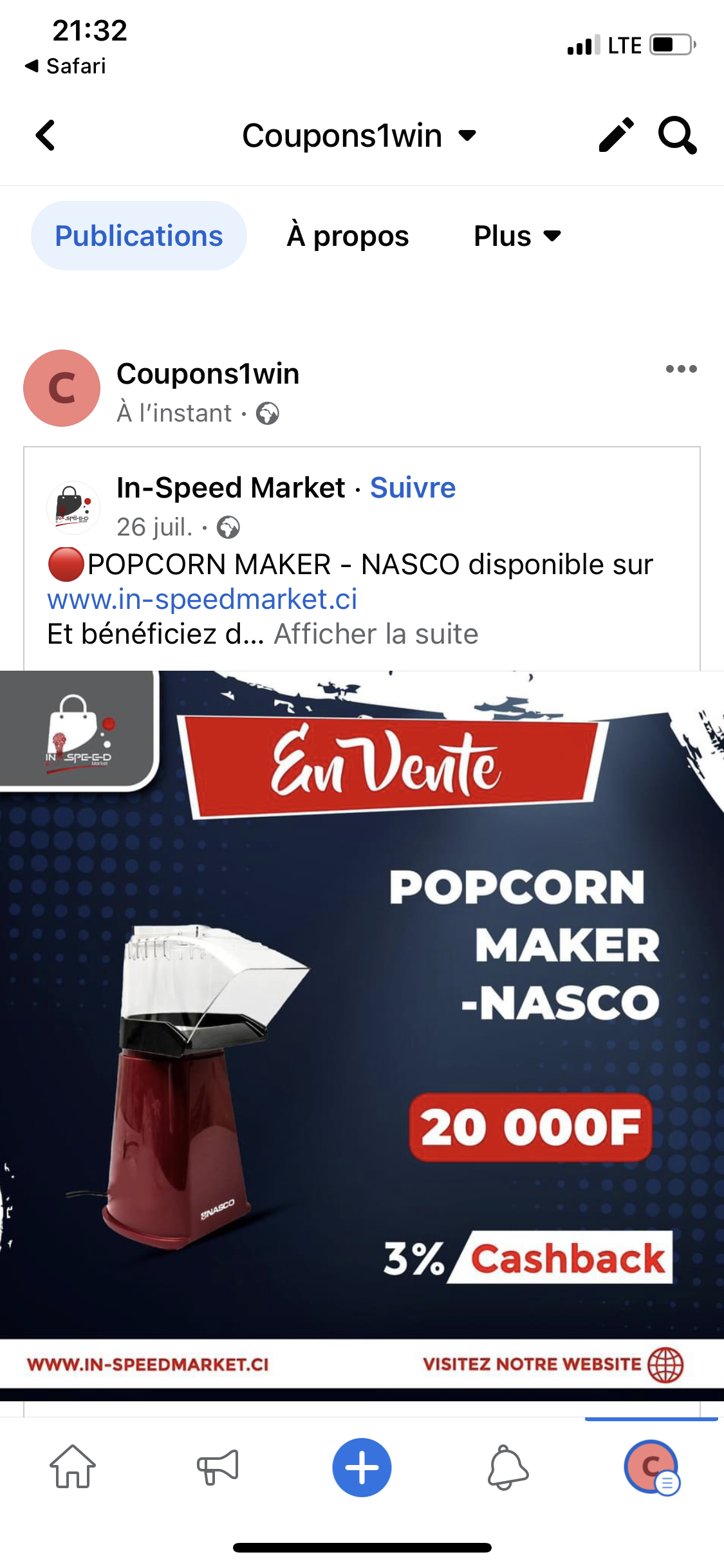Viewport: 724px width, 1568px height.
Task: Go back using the arrow icon
Action: pyautogui.click(x=45, y=136)
